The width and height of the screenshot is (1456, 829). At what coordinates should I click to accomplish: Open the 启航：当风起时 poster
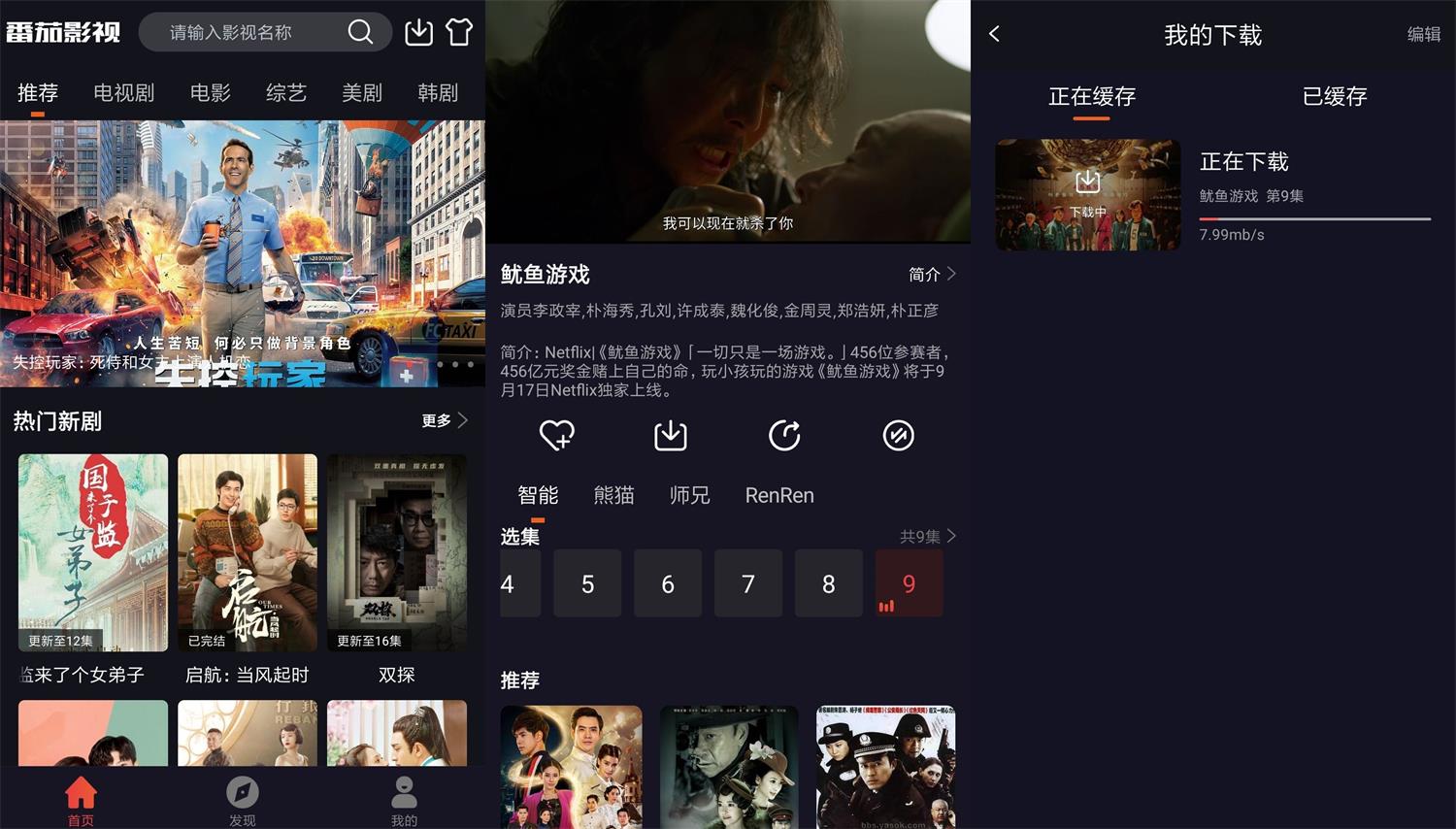point(248,552)
